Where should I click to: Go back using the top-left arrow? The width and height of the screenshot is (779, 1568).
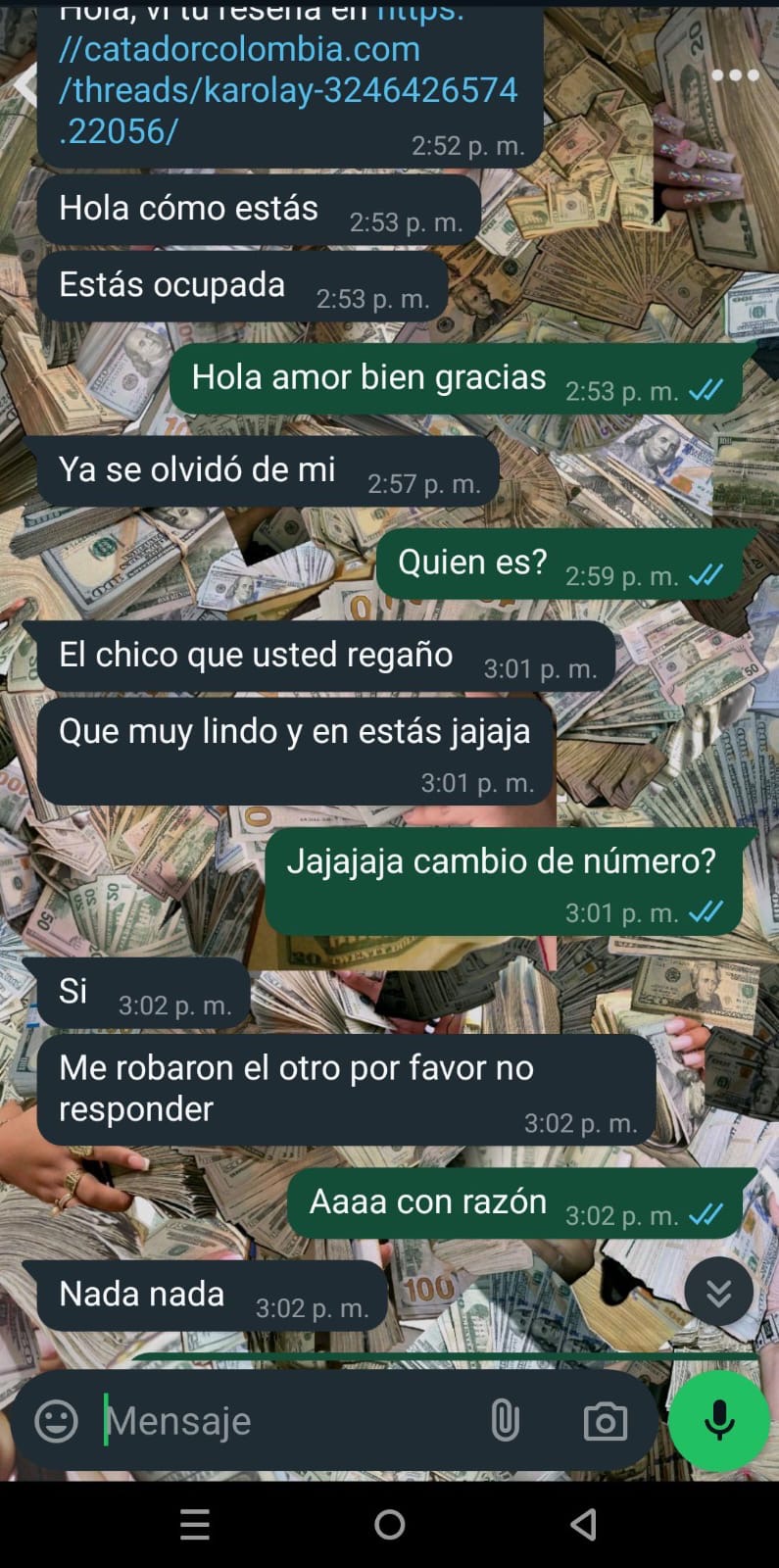(x=24, y=86)
